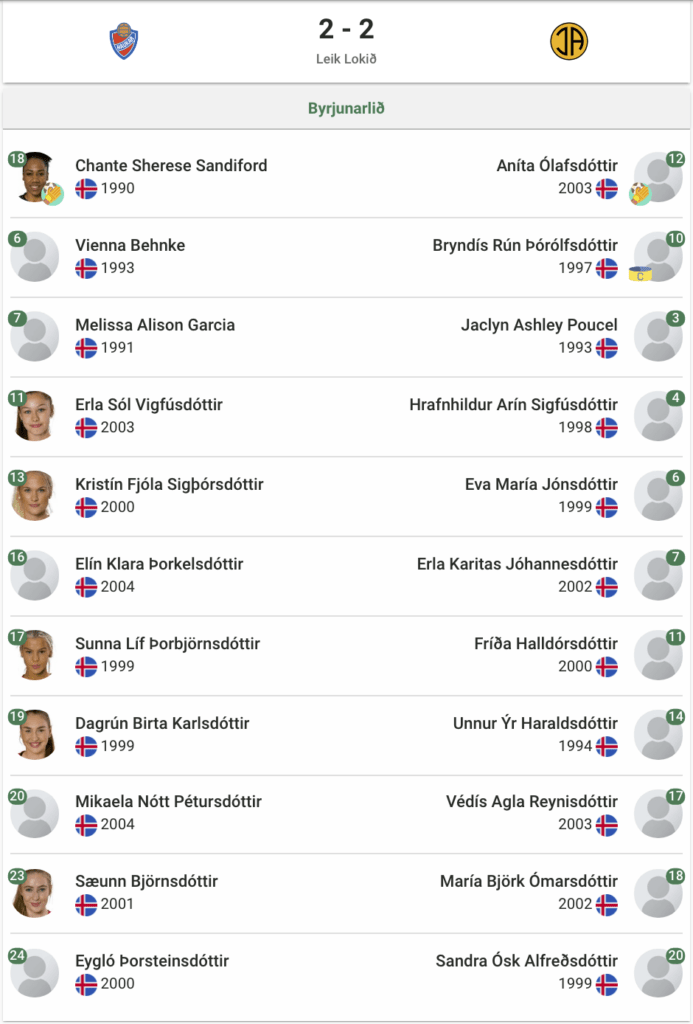Screen dimensions: 693x1024
Task: Open Sæunn Björnsdóttir's profile
Action: [146, 882]
